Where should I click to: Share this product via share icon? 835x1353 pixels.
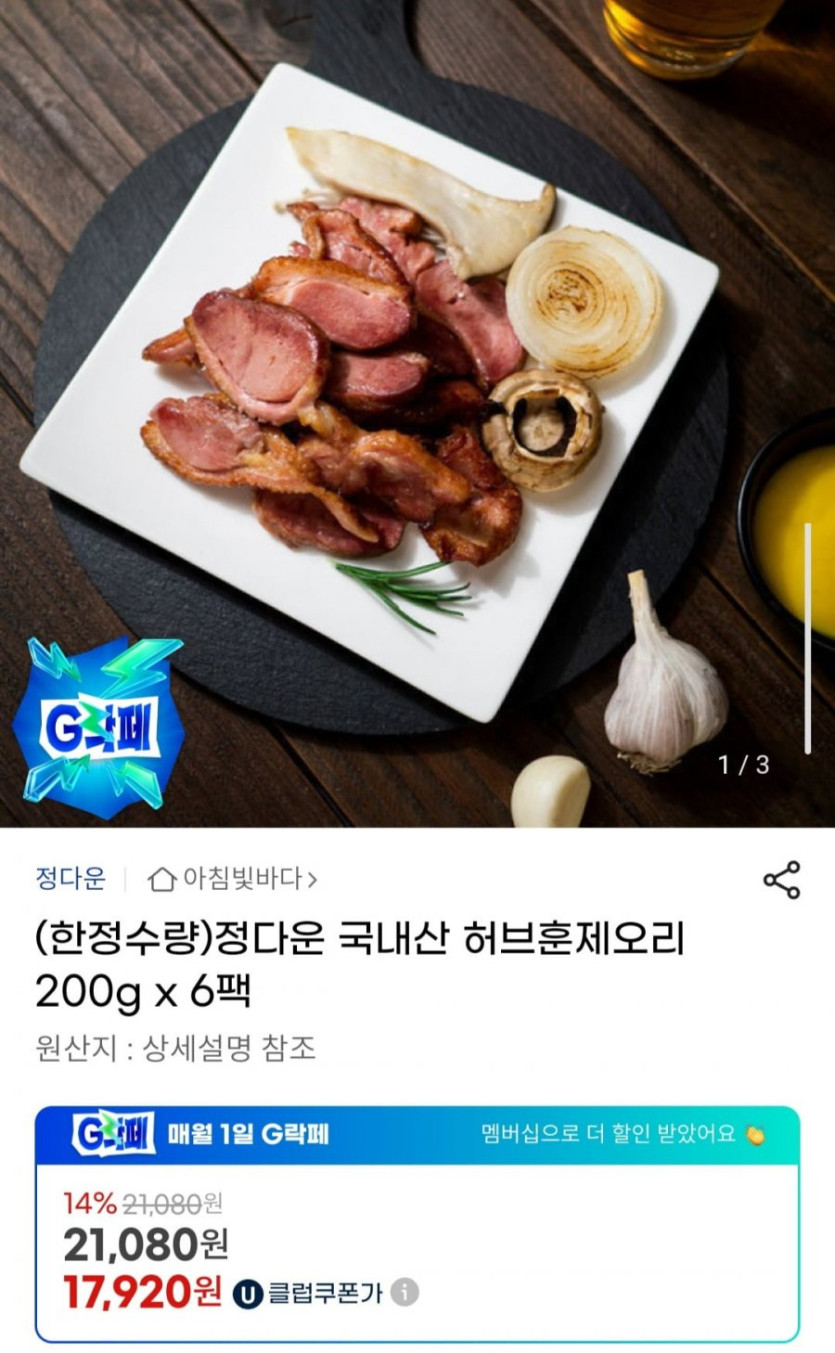point(781,880)
